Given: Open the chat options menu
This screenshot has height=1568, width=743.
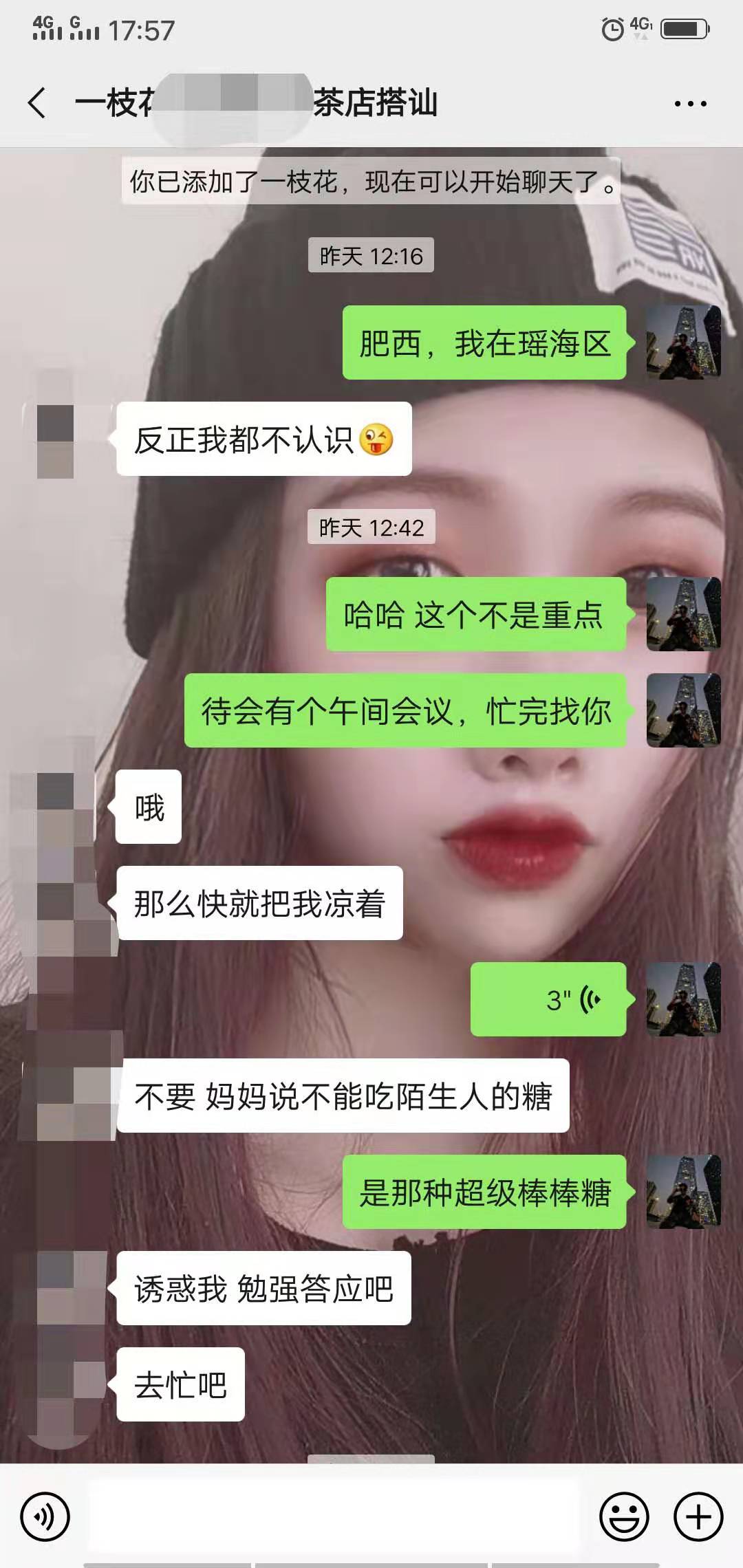Looking at the screenshot, I should pos(690,104).
